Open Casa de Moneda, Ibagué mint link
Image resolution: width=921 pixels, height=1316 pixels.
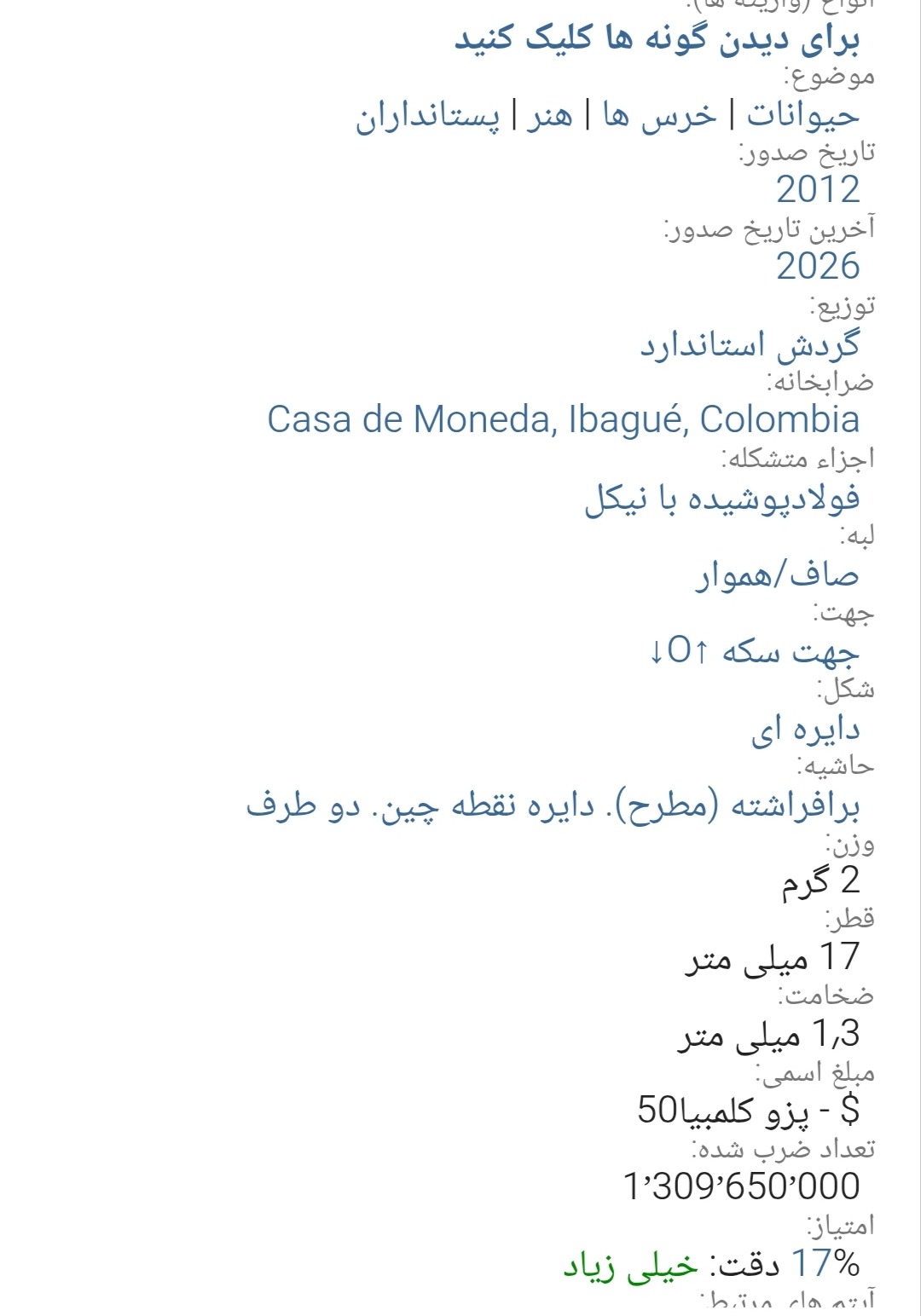[563, 420]
